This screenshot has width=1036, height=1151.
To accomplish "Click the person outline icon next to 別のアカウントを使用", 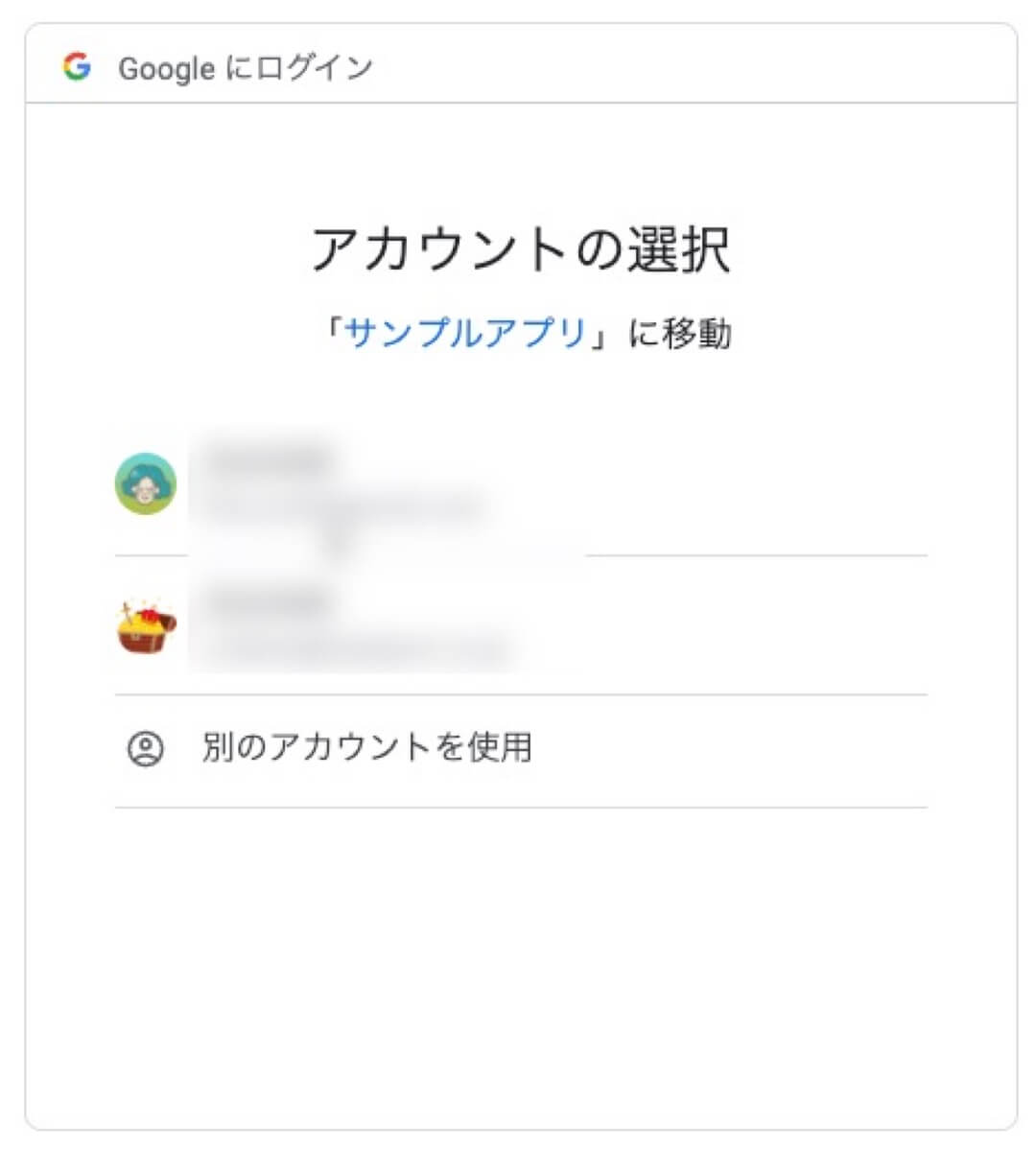I will point(146,746).
